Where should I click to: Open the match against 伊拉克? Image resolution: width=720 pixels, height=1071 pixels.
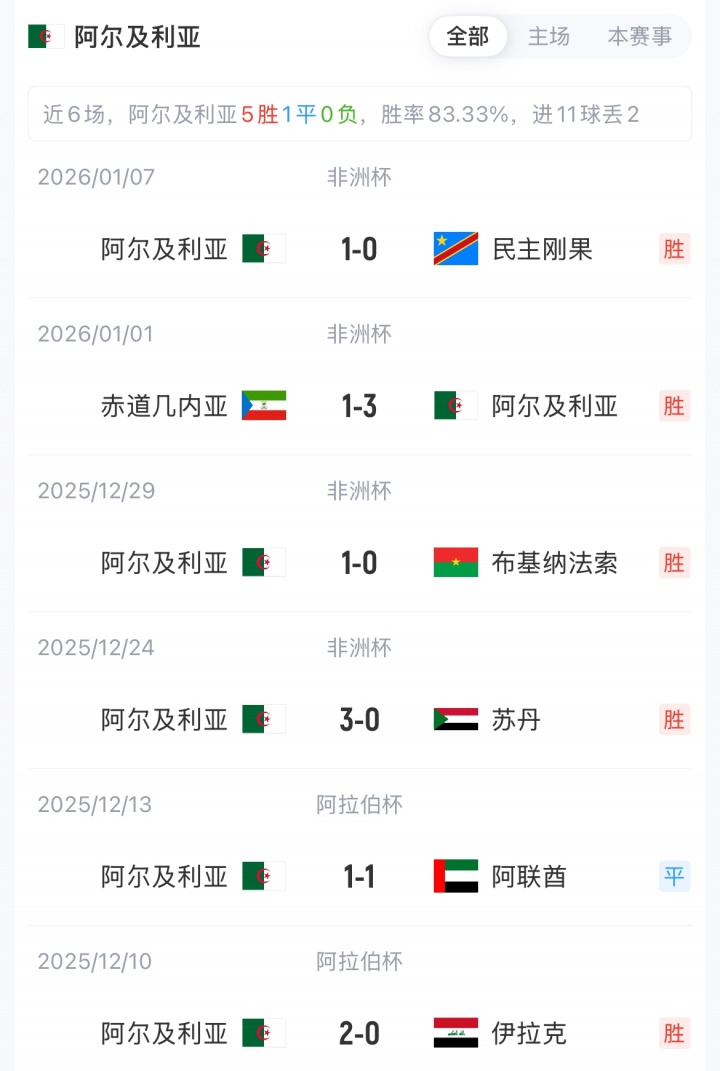point(360,1033)
